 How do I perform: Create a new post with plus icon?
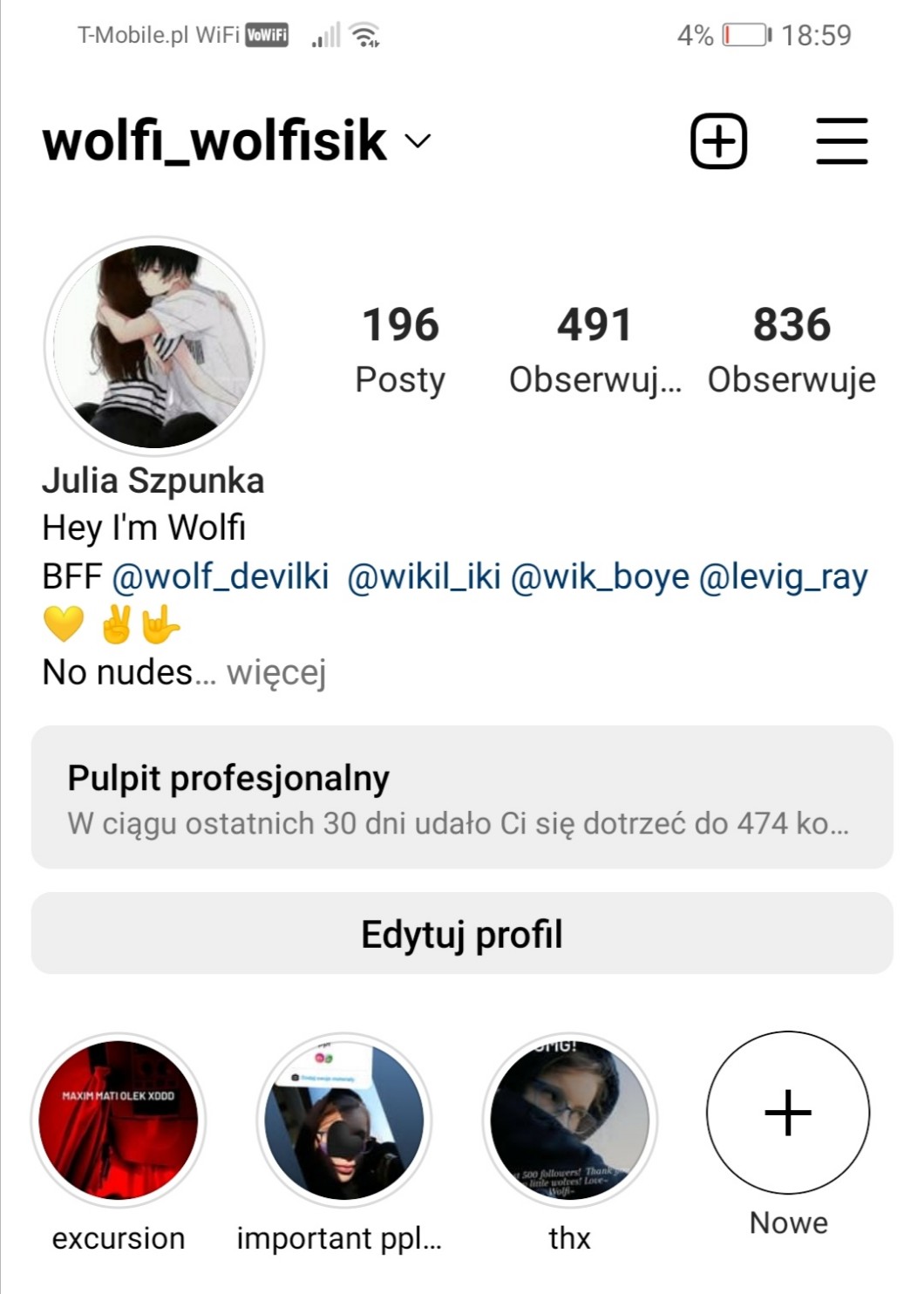pyautogui.click(x=718, y=141)
